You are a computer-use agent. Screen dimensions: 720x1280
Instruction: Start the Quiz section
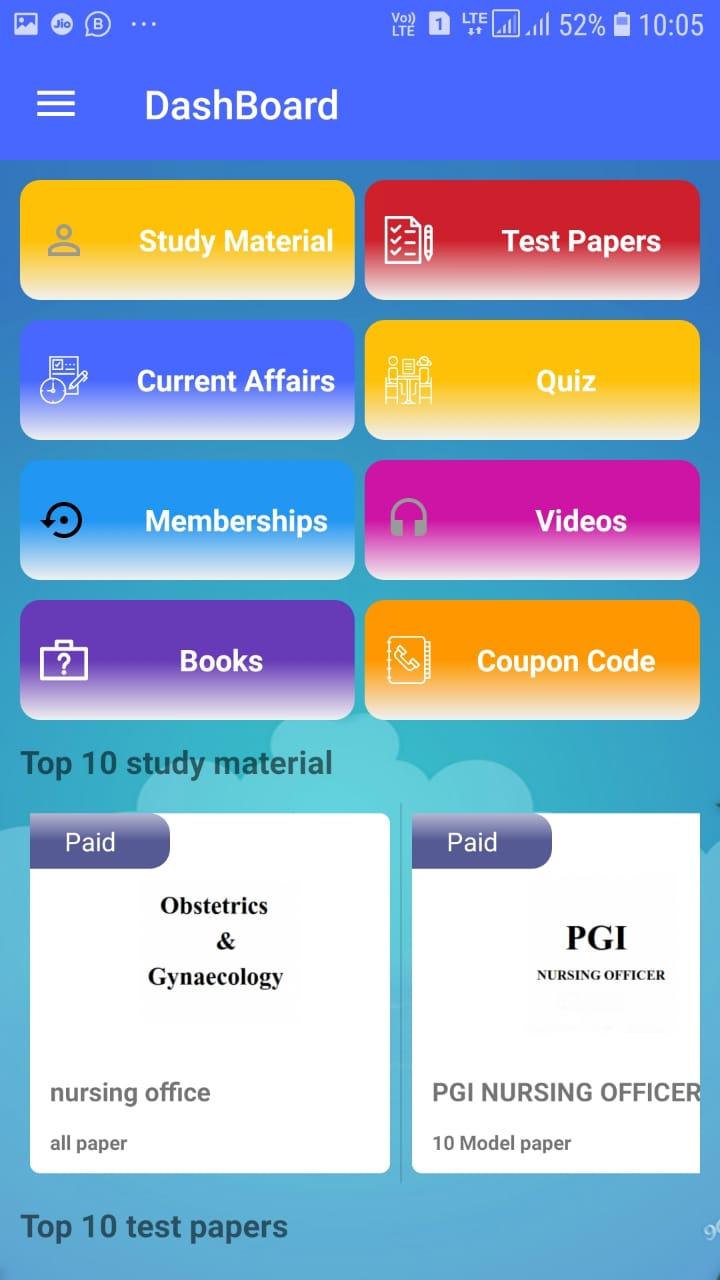[532, 380]
